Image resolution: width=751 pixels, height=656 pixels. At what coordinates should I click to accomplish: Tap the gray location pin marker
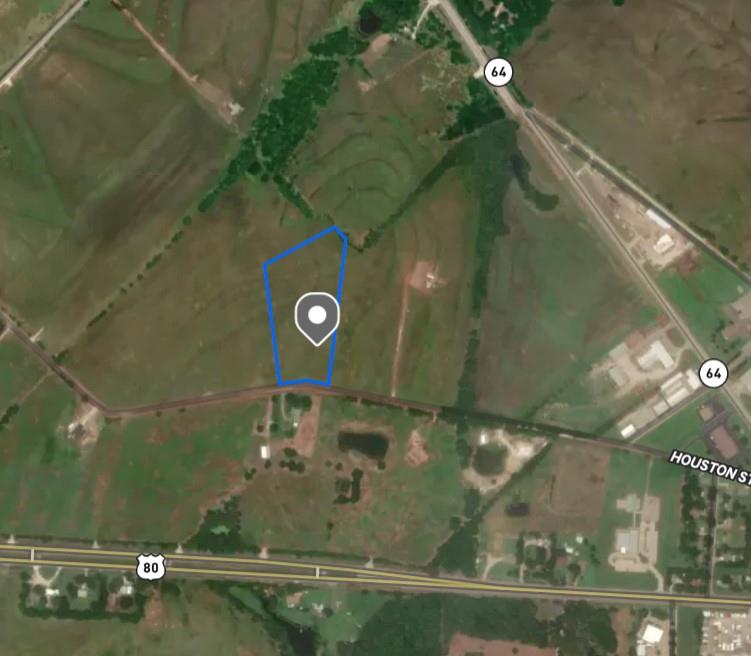(317, 318)
